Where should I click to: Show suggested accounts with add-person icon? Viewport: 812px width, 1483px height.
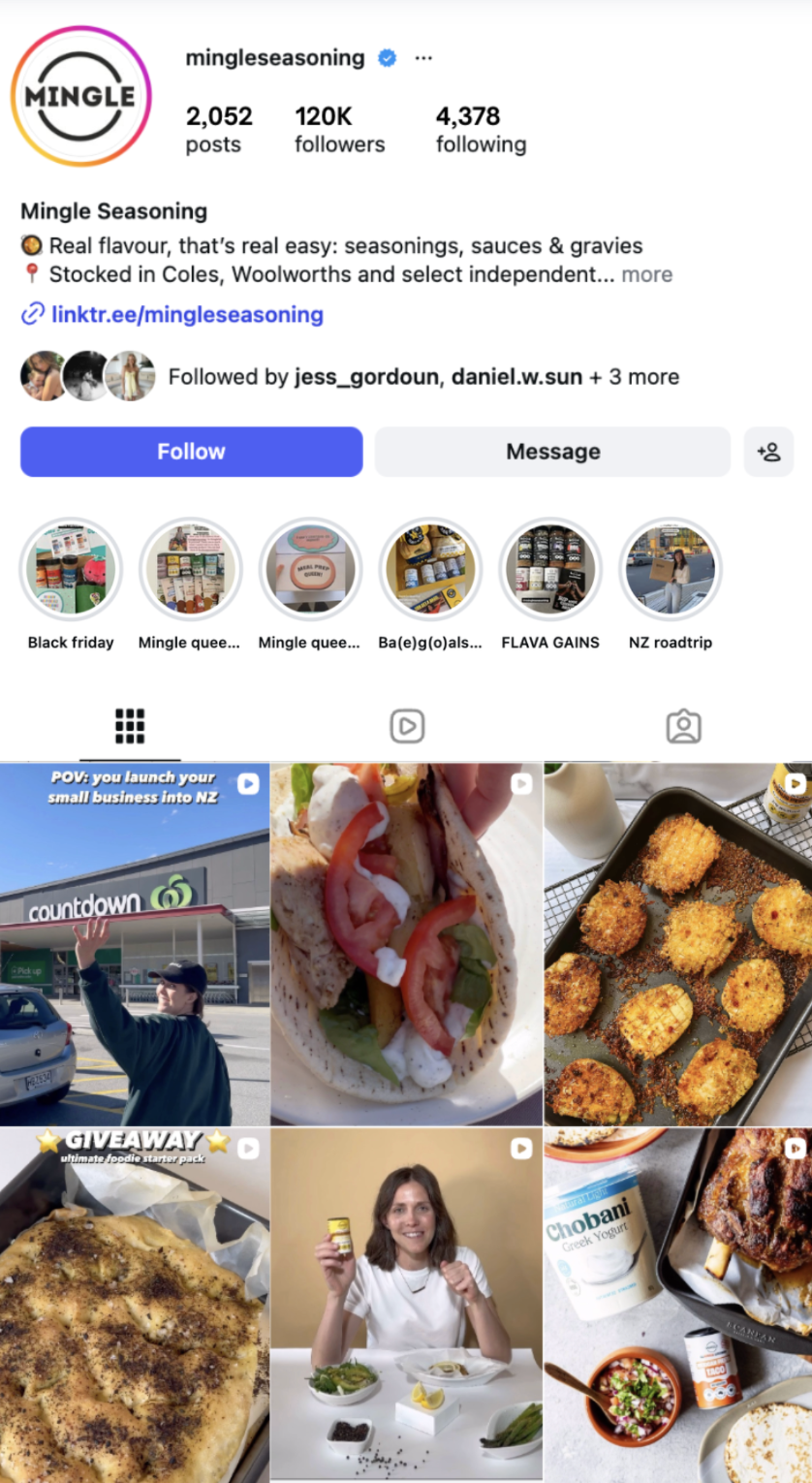(768, 452)
